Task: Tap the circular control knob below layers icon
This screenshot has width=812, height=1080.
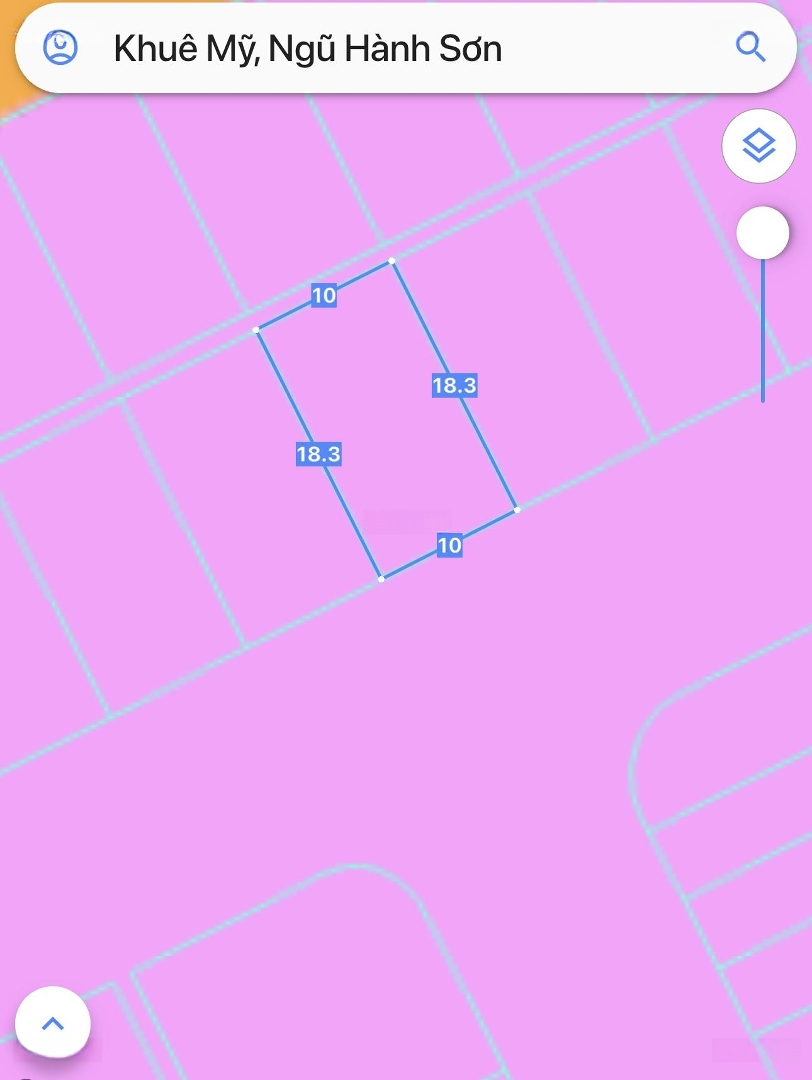Action: point(763,232)
